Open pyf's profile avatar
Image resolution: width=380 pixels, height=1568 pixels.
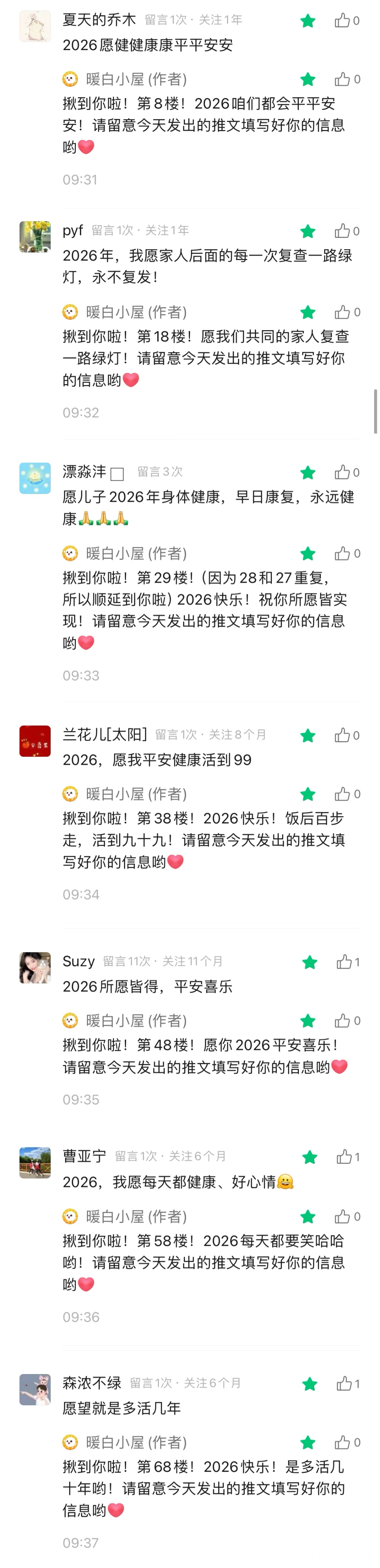point(35,237)
